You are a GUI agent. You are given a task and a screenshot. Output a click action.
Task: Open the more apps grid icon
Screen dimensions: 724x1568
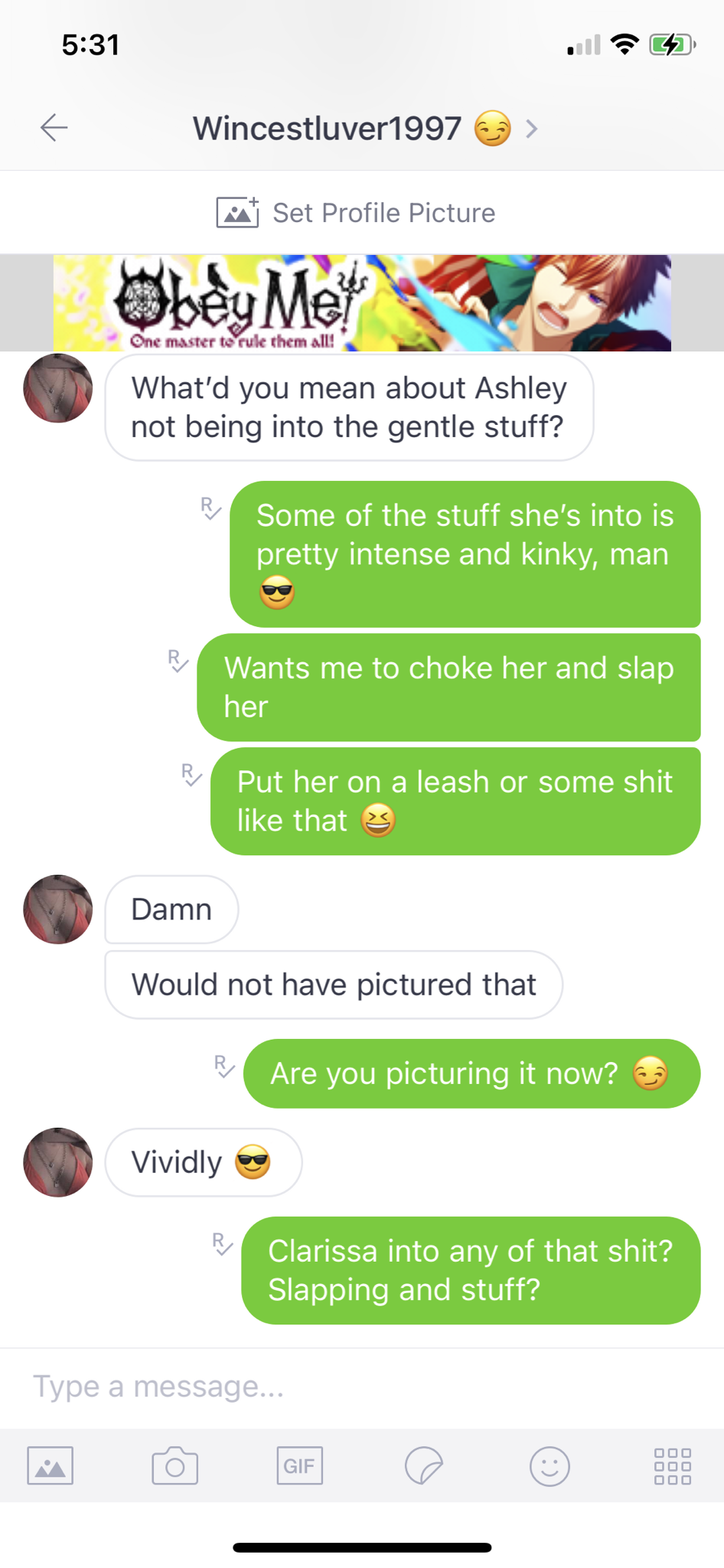click(673, 1466)
